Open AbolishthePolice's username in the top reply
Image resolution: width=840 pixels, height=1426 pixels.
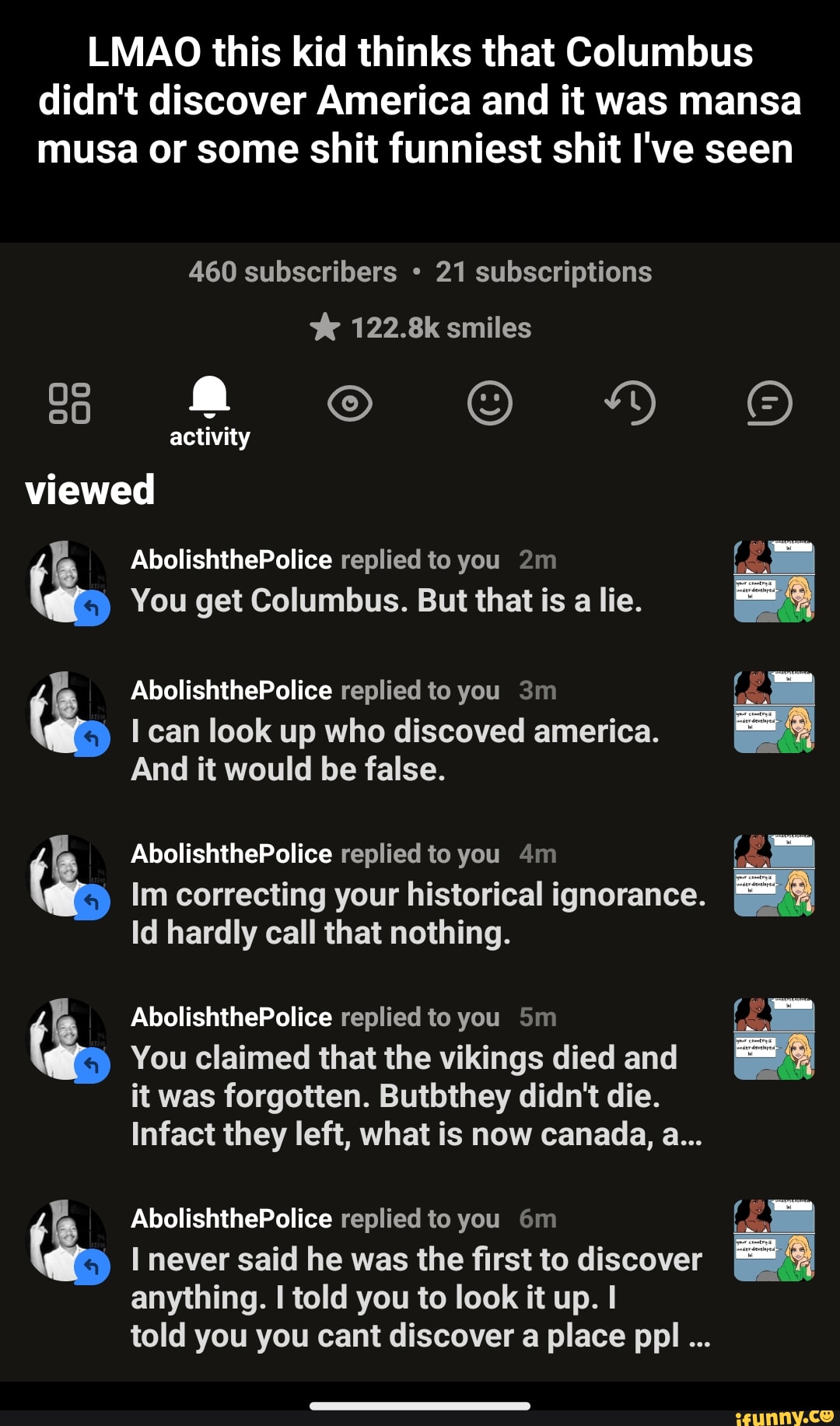[229, 559]
